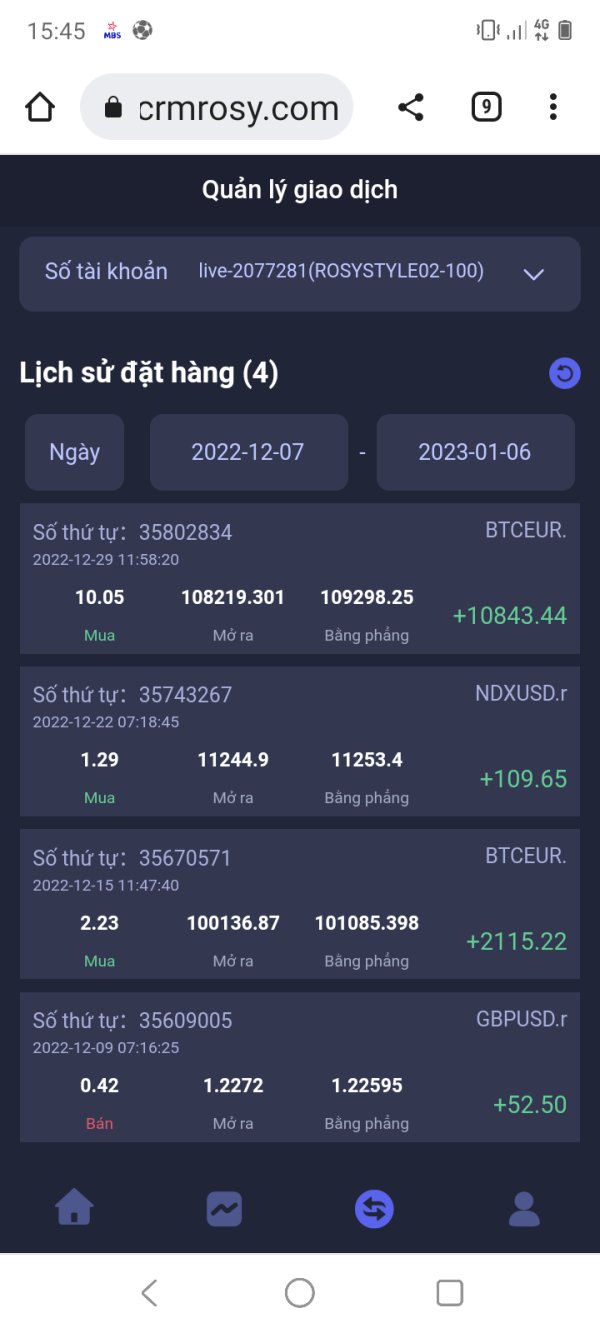Switch to the chart tab

pyautogui.click(x=224, y=1209)
